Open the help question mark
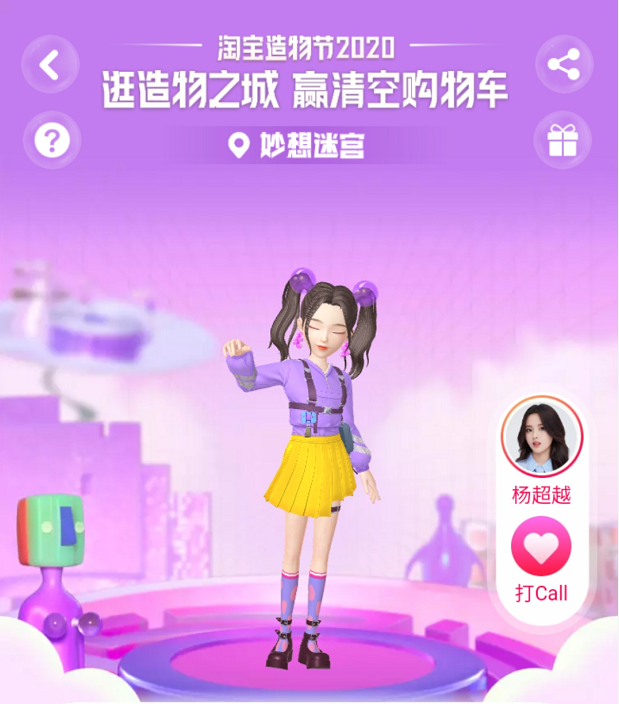The width and height of the screenshot is (619, 704). tap(50, 141)
